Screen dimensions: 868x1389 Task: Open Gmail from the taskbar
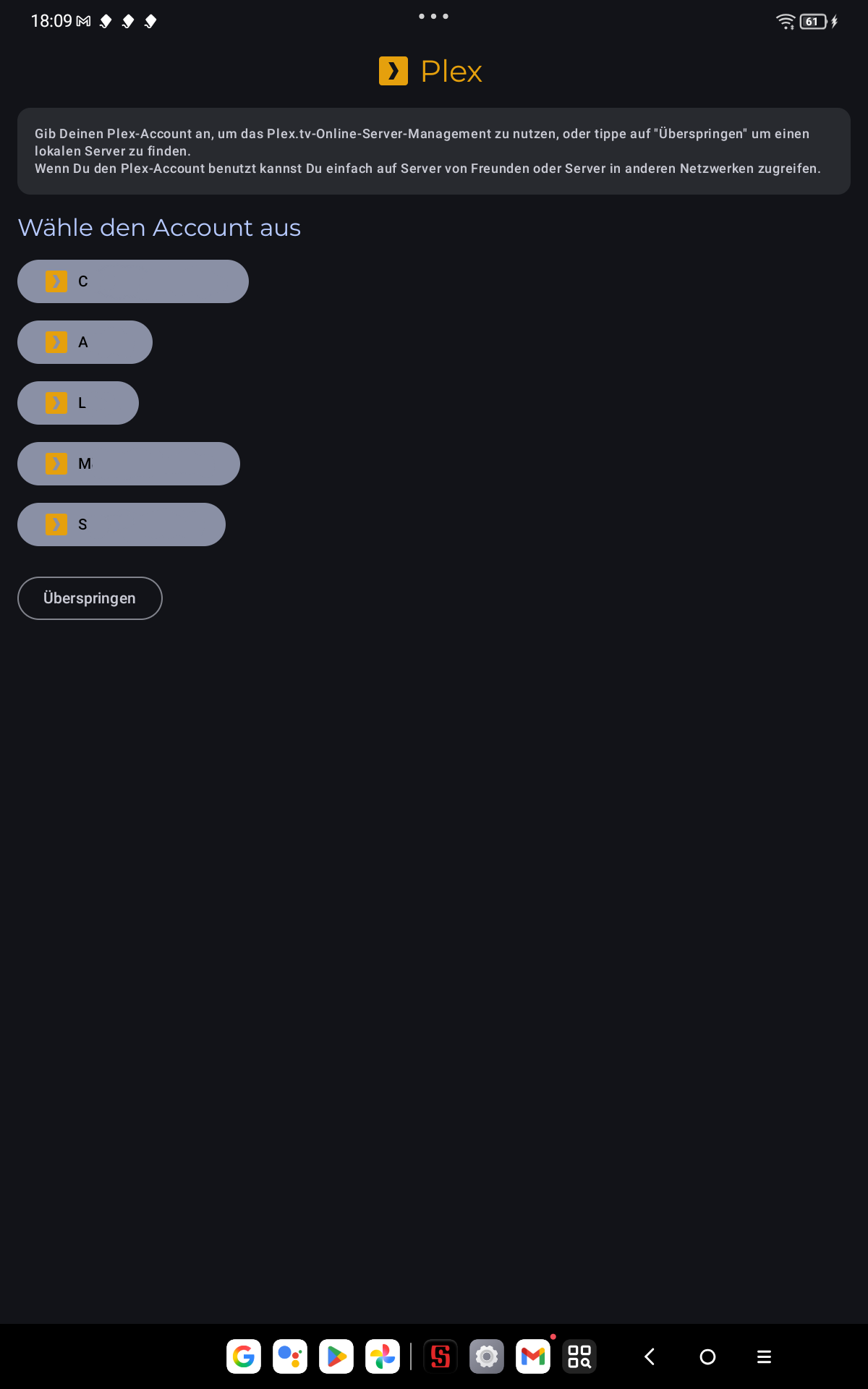click(x=533, y=1356)
